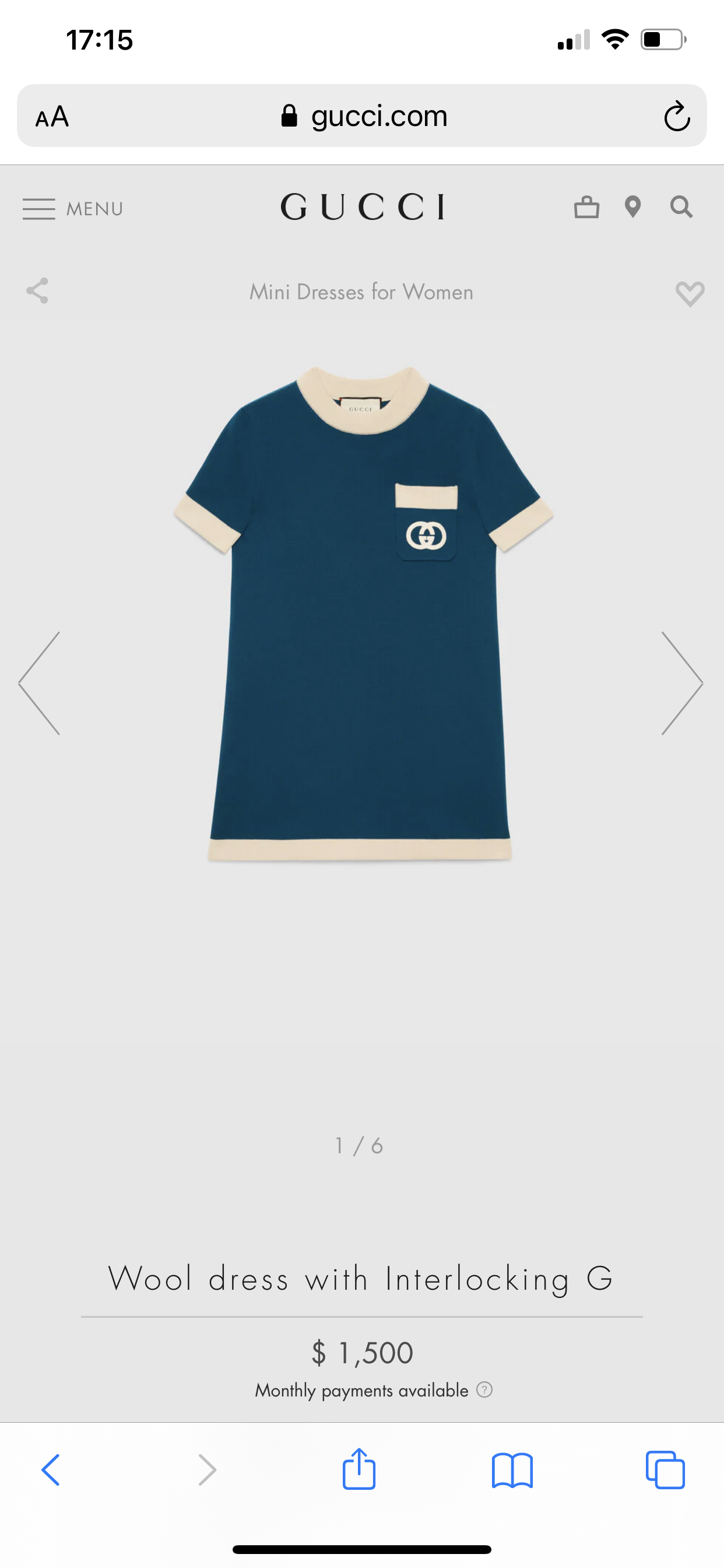Share this wool dress product
This screenshot has width=724, height=1568.
38,291
